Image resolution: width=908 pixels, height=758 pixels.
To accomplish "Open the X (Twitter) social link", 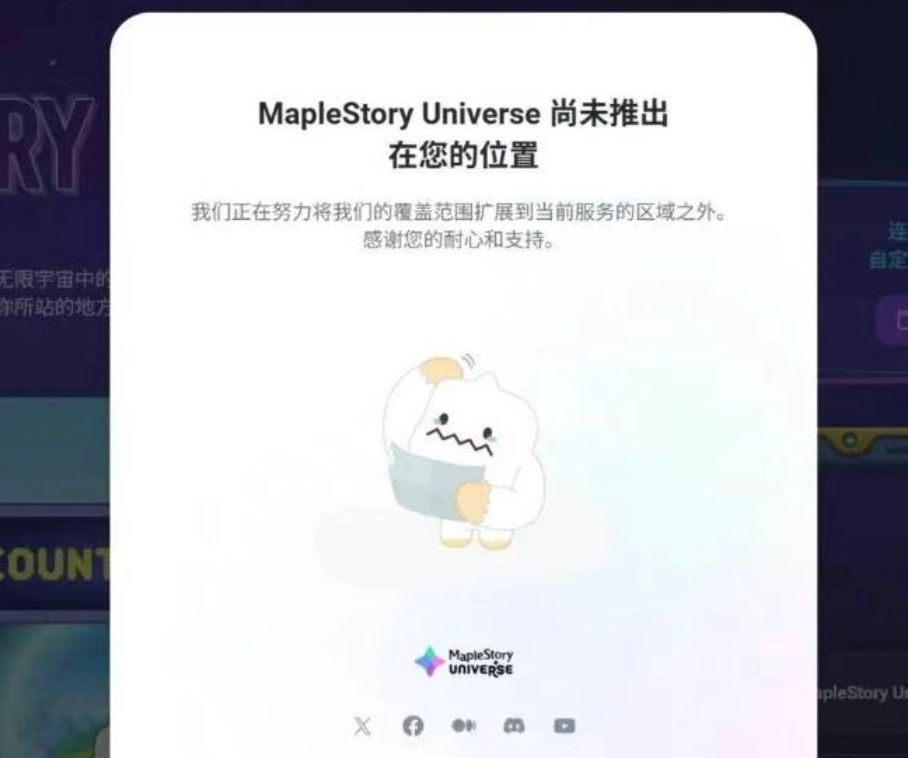I will coord(362,726).
